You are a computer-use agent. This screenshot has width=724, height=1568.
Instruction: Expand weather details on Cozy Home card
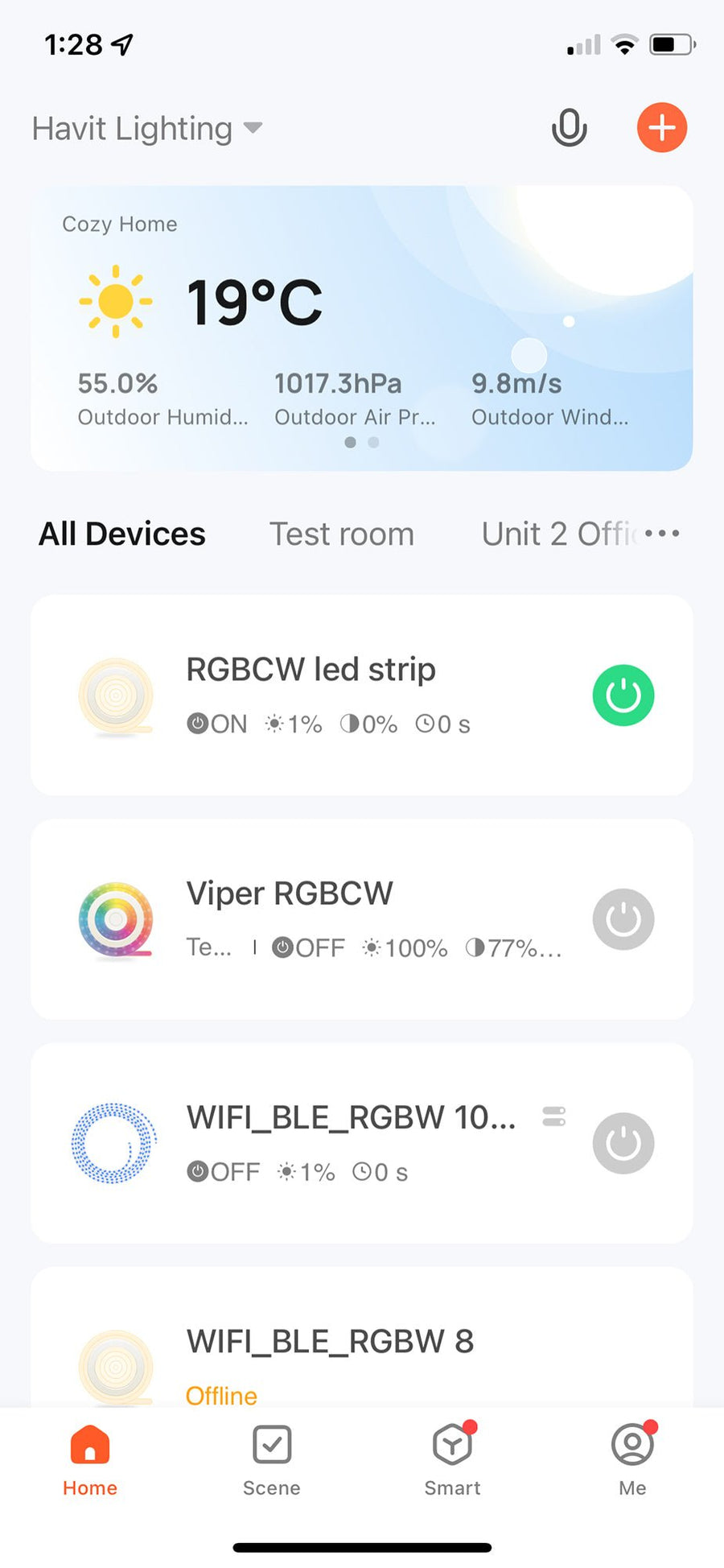tap(362, 322)
